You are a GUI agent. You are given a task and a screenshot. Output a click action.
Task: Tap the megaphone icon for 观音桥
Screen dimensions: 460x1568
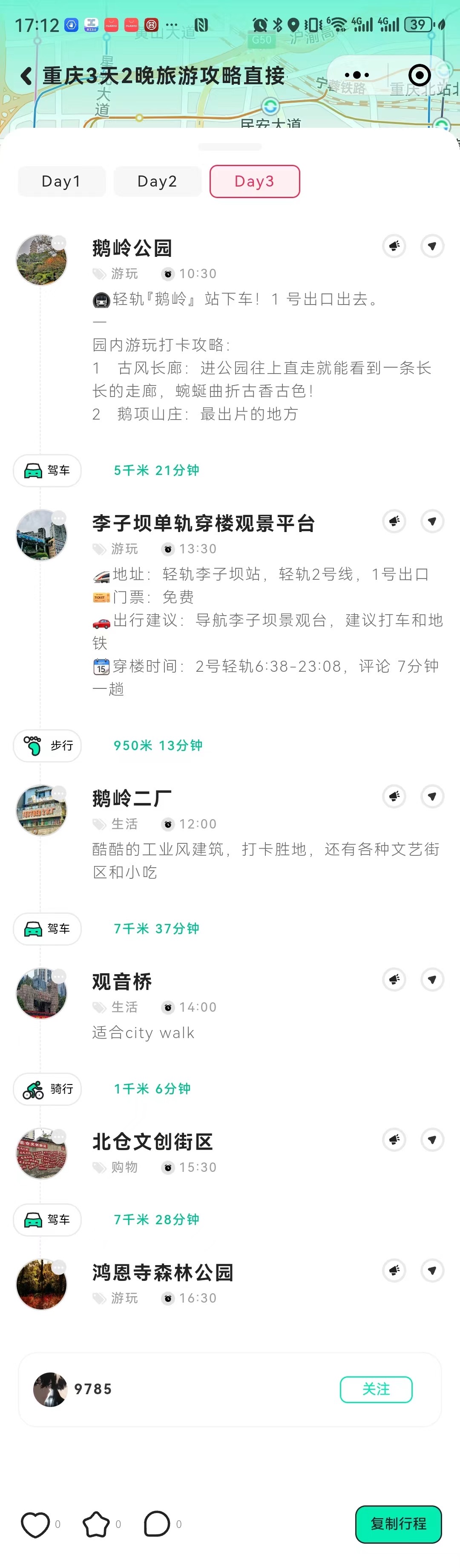[394, 979]
